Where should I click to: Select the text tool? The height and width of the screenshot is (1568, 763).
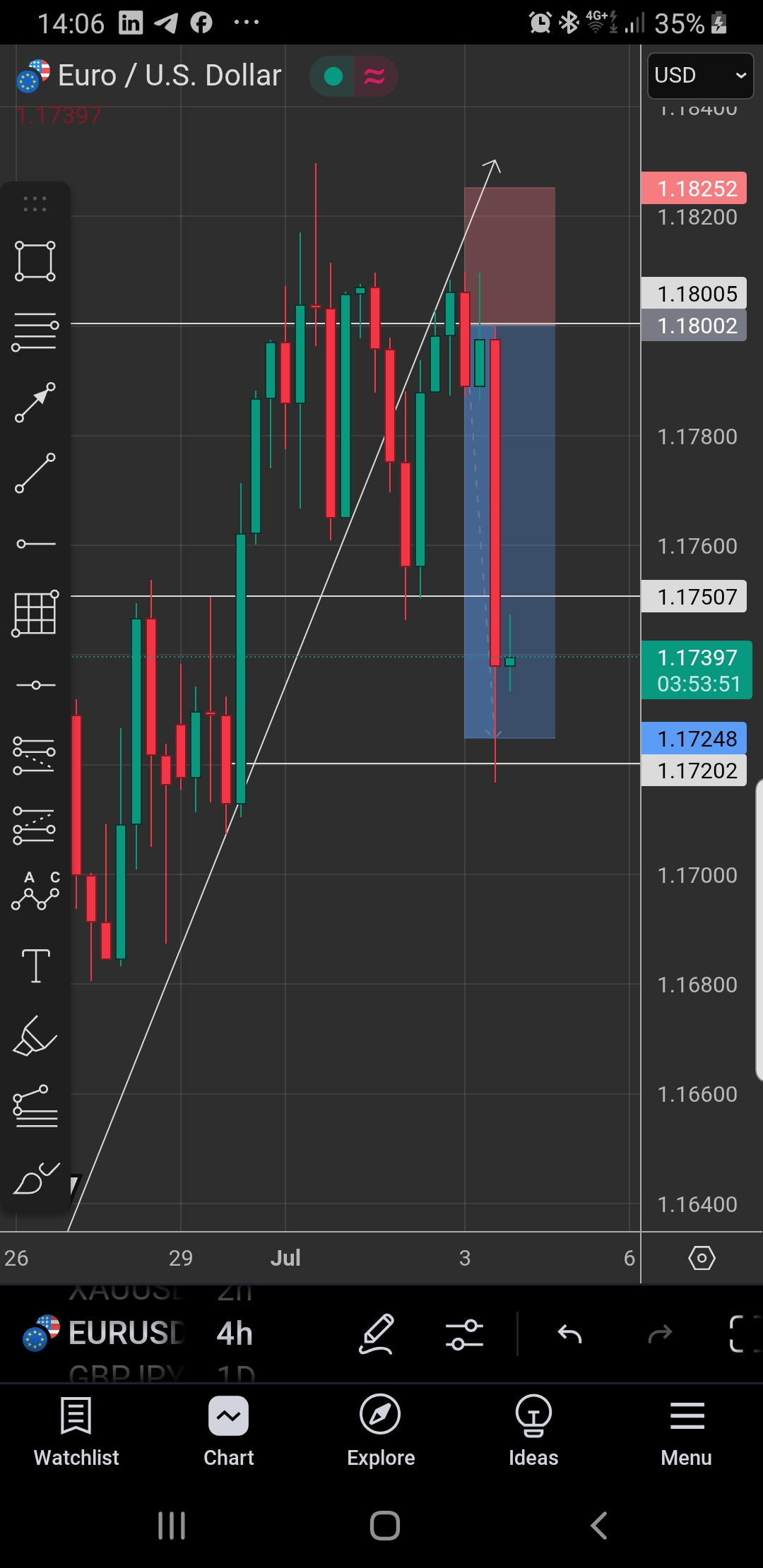point(35,966)
